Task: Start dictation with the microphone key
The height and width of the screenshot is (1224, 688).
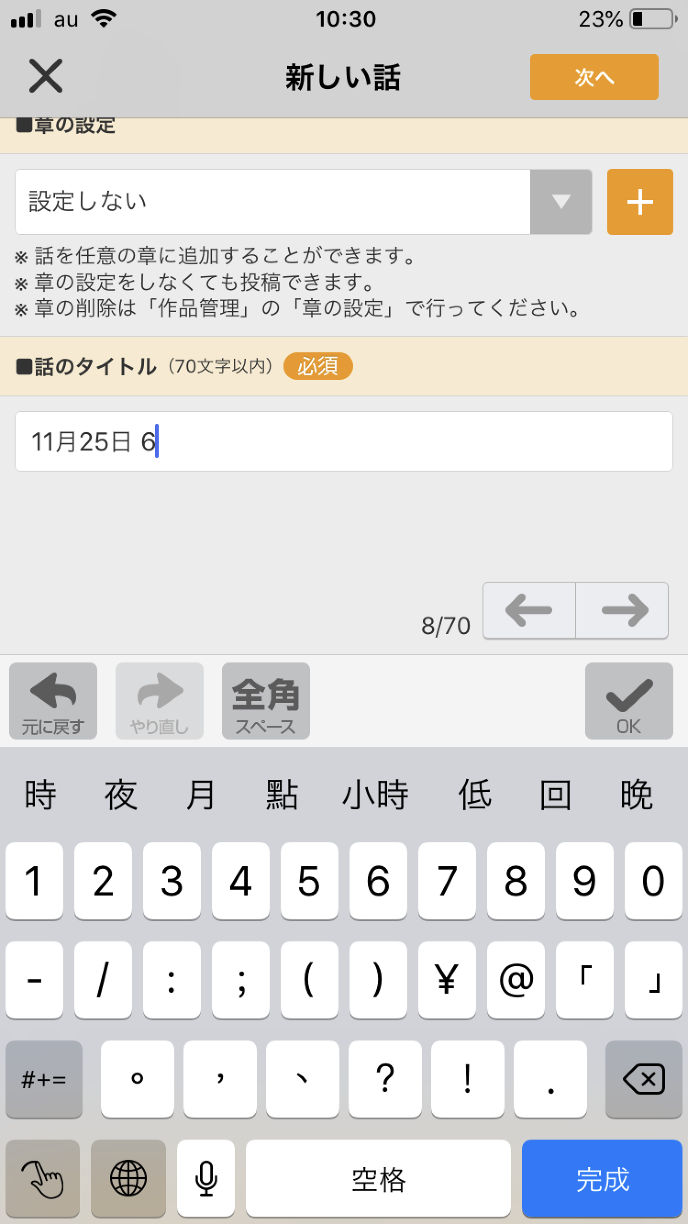Action: pos(206,1179)
